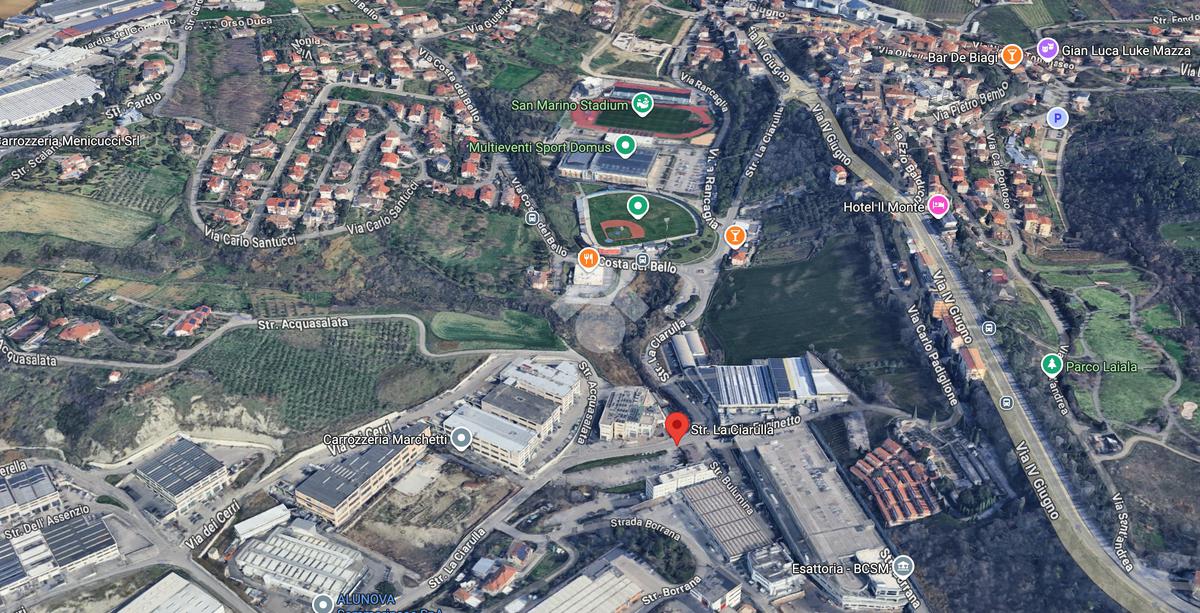This screenshot has width=1200, height=613.
Task: Open the San Marino Stadium marker
Action: 642,104
